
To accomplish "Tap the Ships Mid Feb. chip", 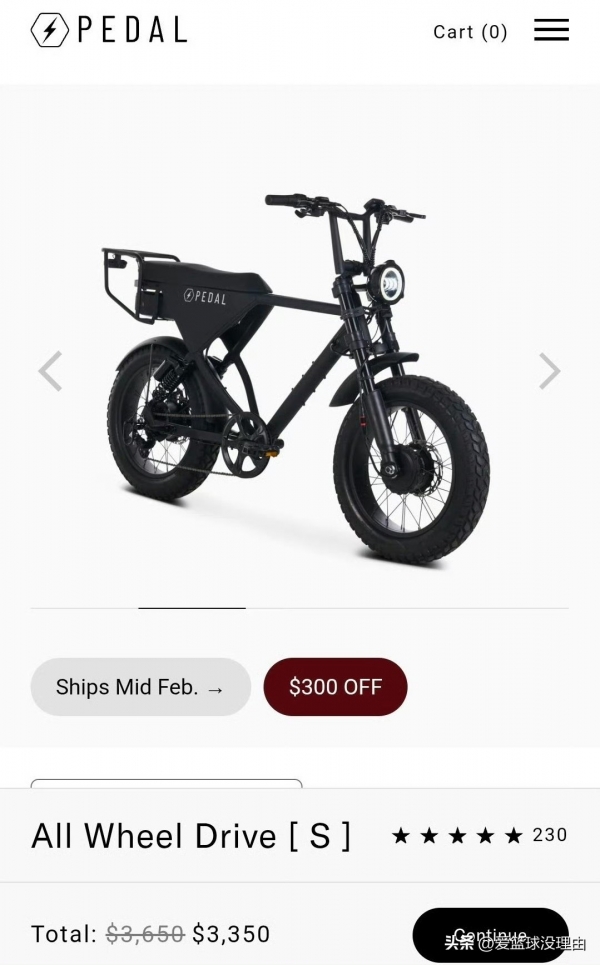I will click(x=140, y=687).
